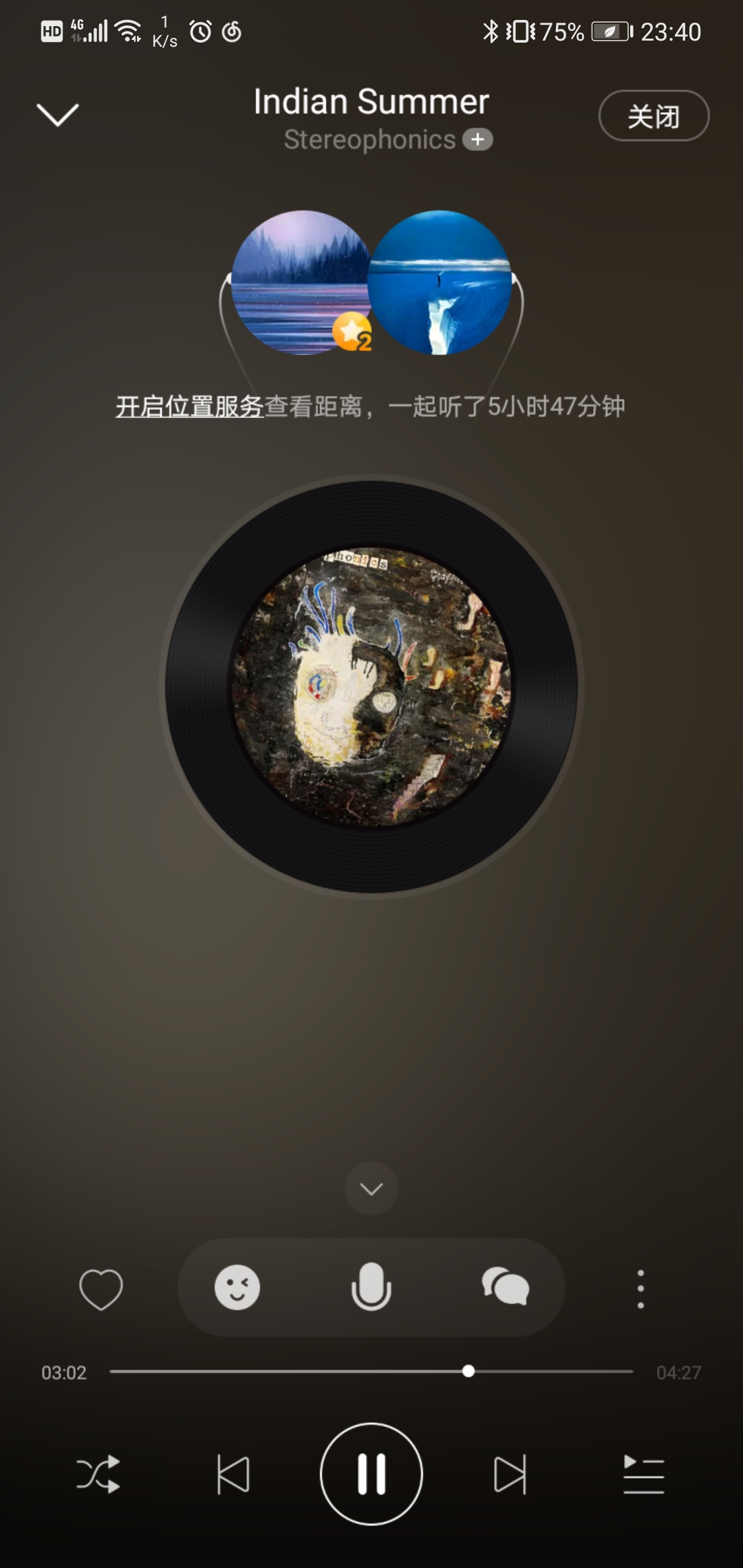Tap the 关闭 button to close listen-together
This screenshot has height=1568, width=743.
(653, 116)
